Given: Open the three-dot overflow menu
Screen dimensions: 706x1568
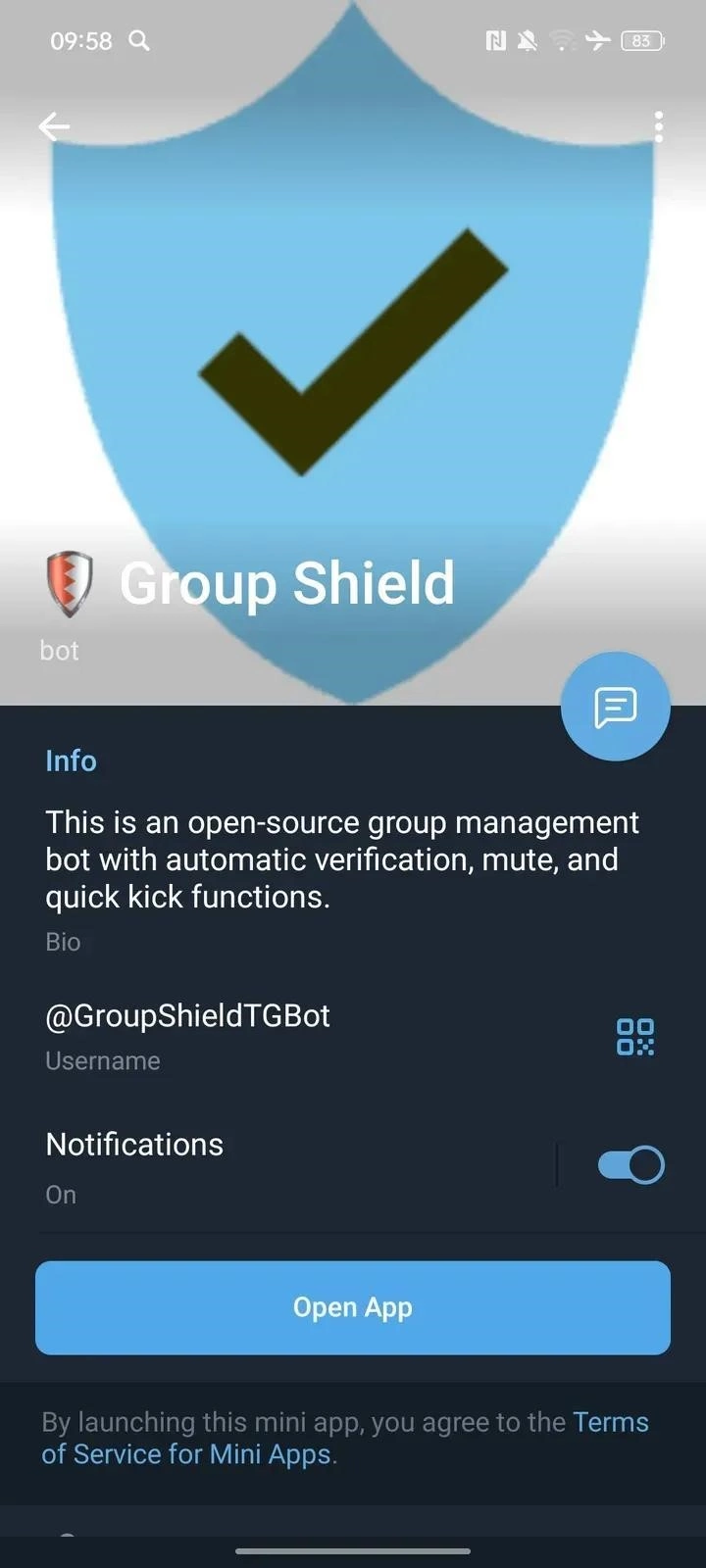Looking at the screenshot, I should coord(658,126).
